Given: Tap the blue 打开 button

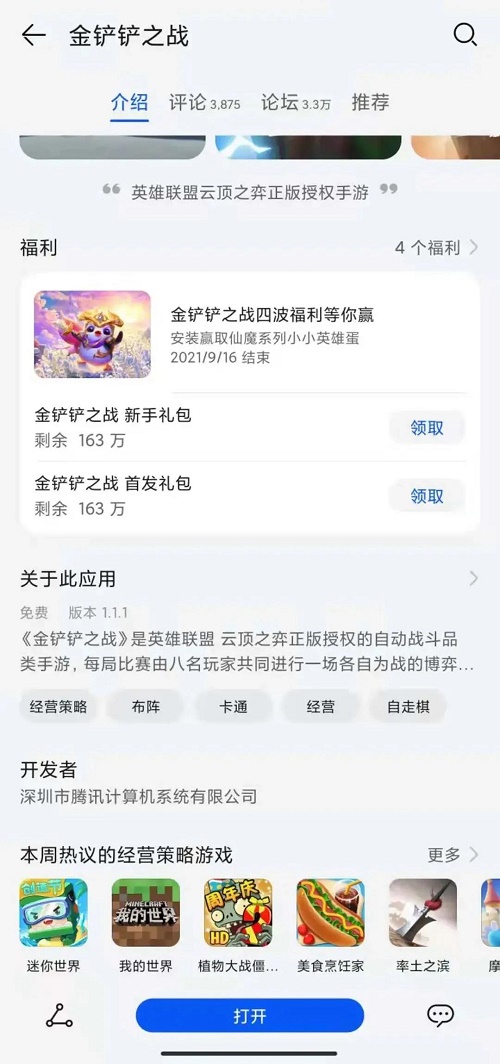Looking at the screenshot, I should [x=250, y=1016].
